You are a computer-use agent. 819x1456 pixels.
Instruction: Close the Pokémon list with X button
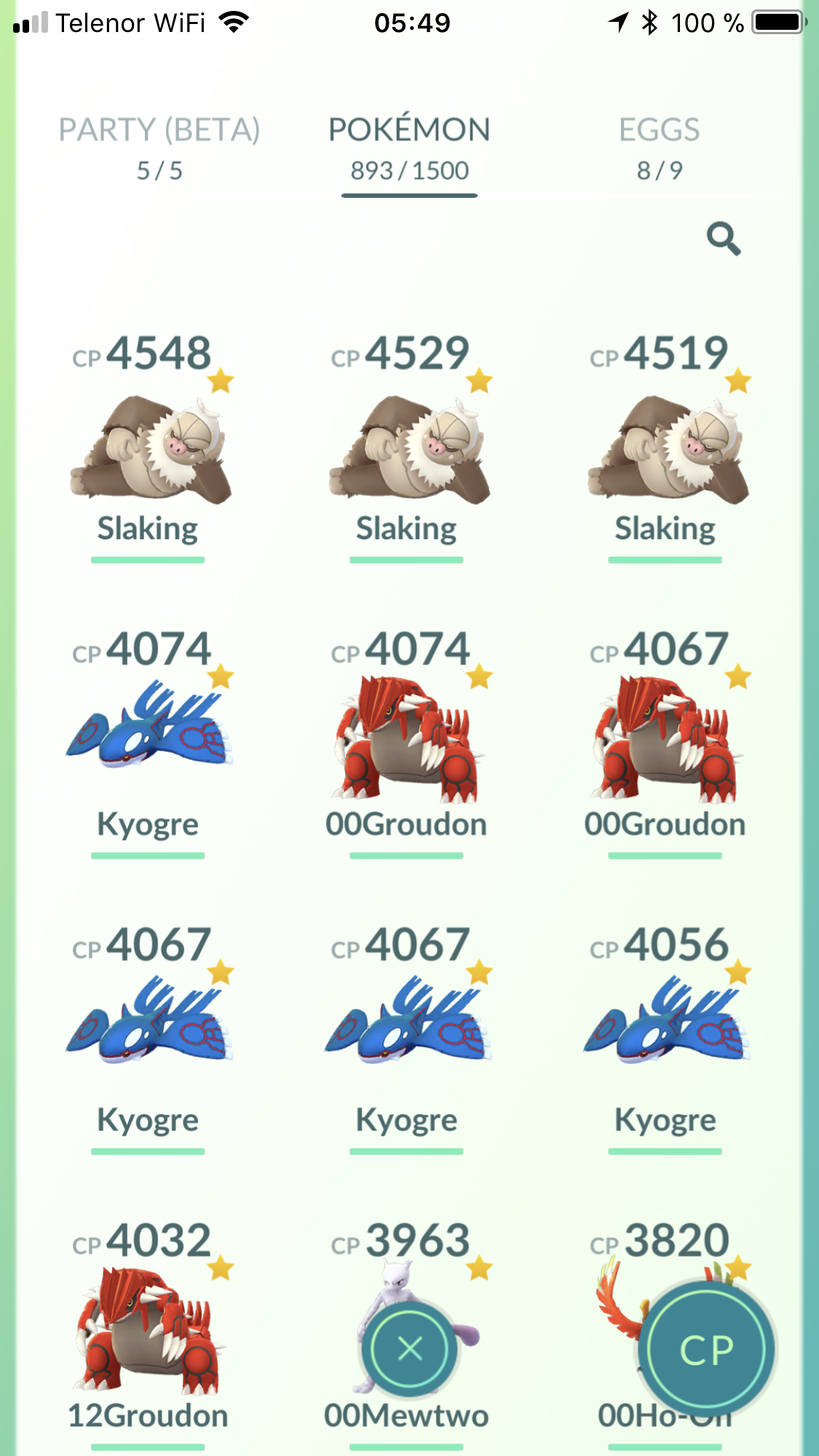pos(410,1349)
